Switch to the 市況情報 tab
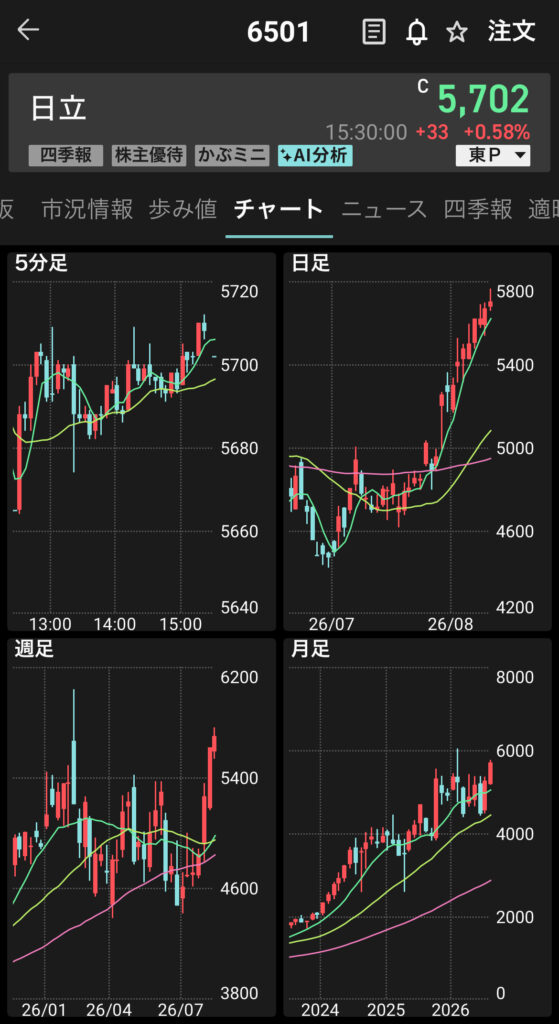Screen dimensions: 559x1024 pyautogui.click(x=88, y=209)
